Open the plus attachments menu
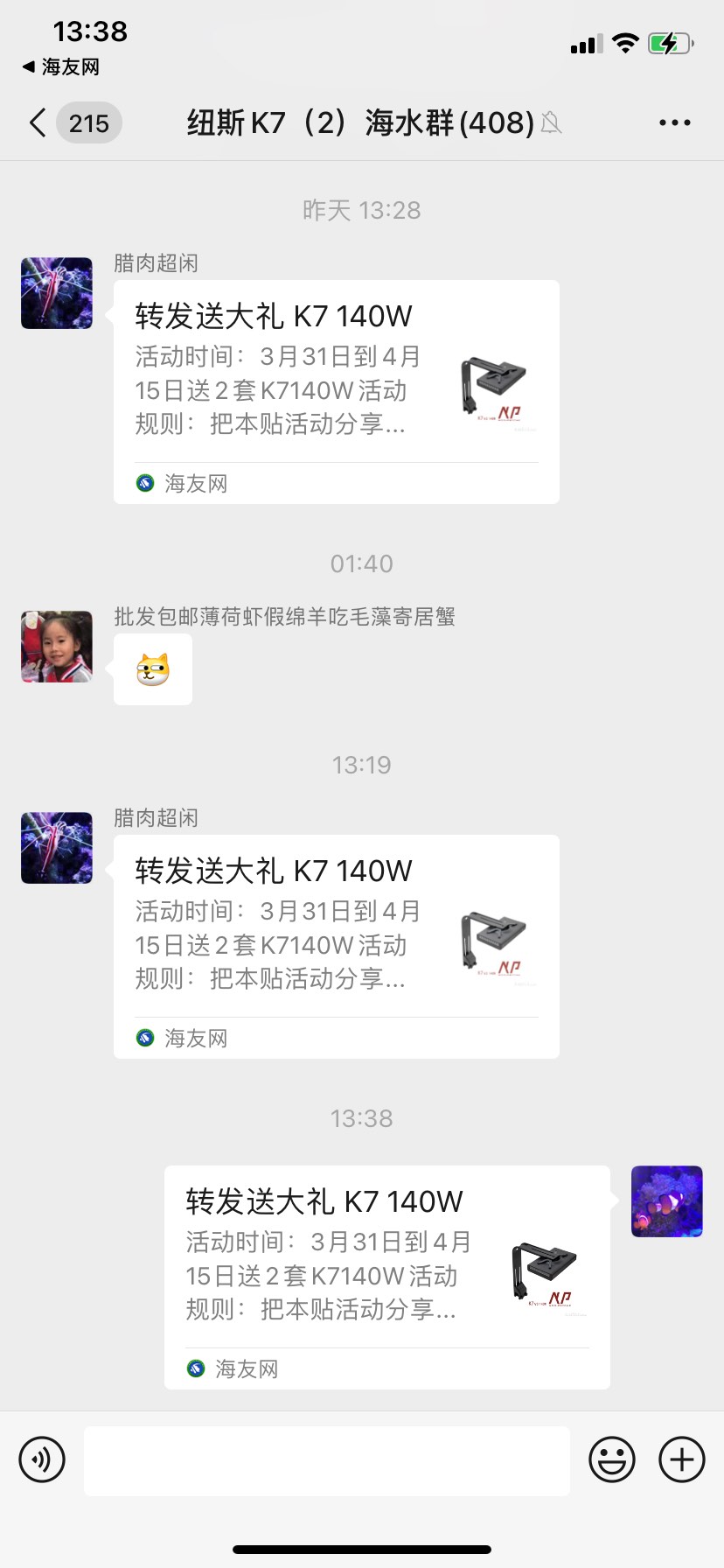The height and width of the screenshot is (1568, 724). coord(682,1459)
